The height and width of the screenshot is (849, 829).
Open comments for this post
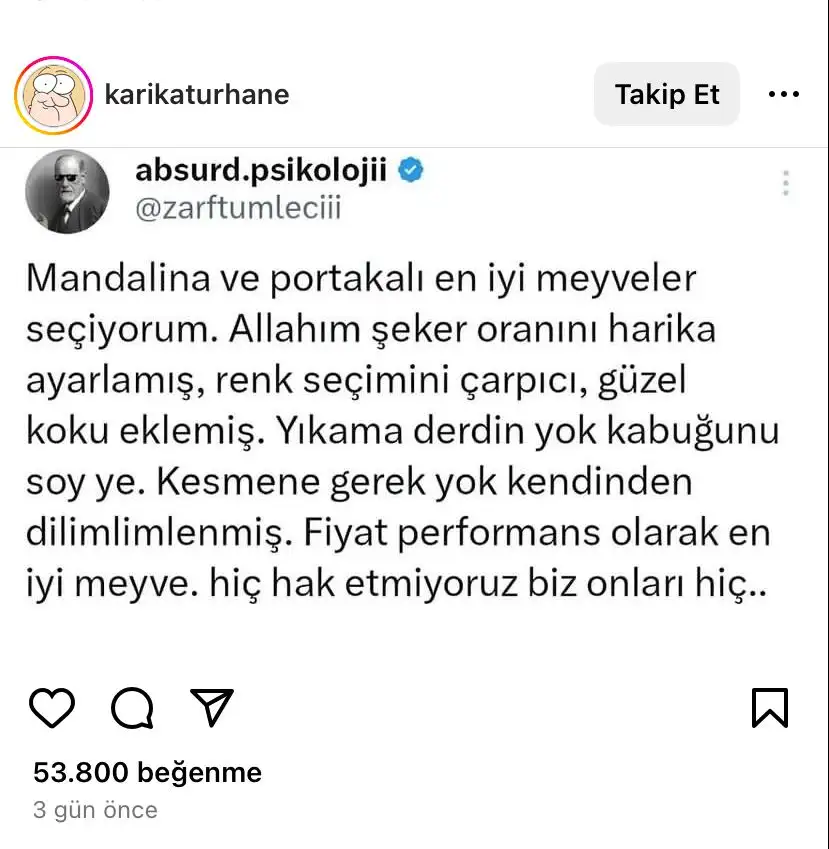point(132,708)
